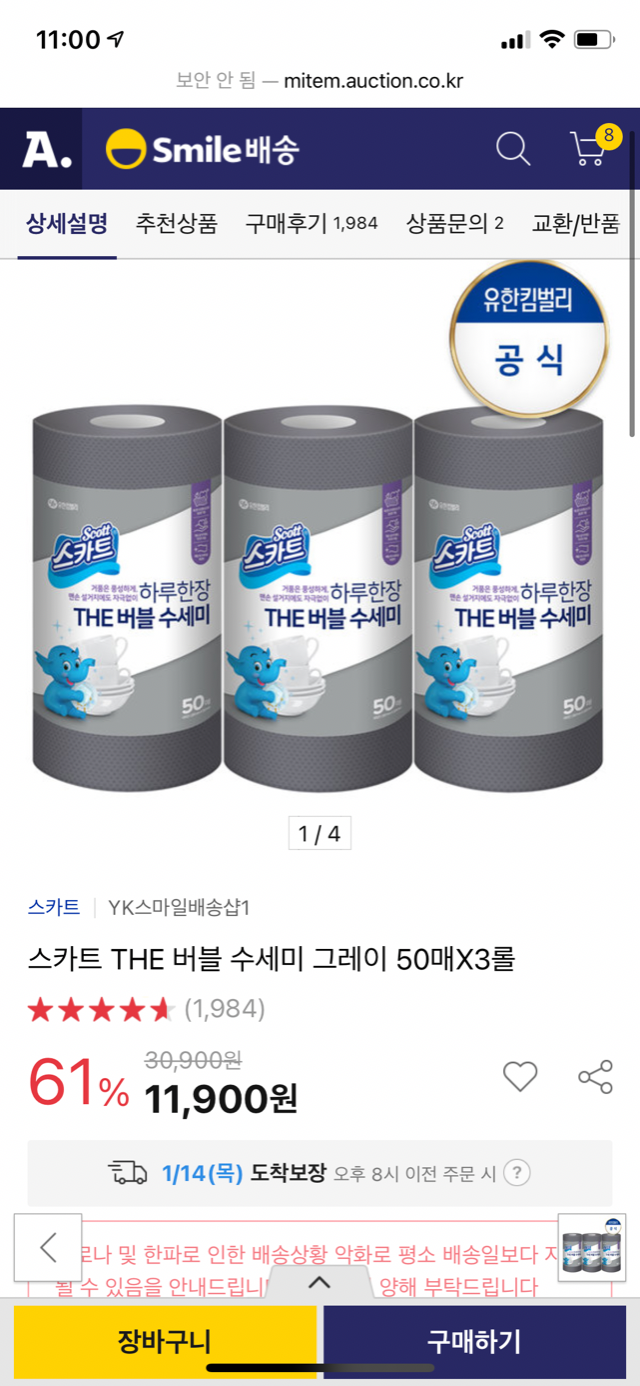This screenshot has height=1386, width=640.
Task: Add this product to wishlist heart
Action: [x=520, y=1077]
